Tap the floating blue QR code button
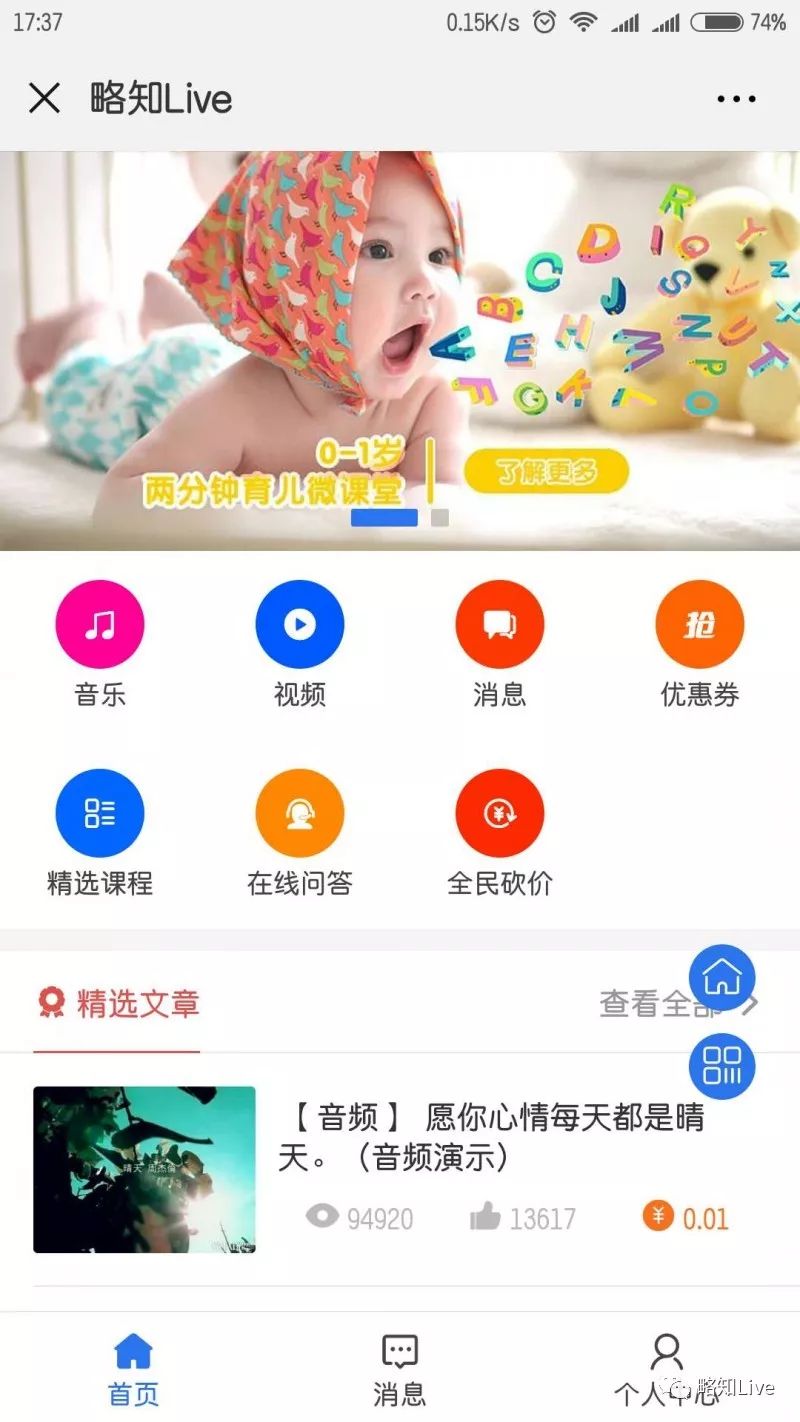This screenshot has height=1422, width=800. tap(722, 1067)
